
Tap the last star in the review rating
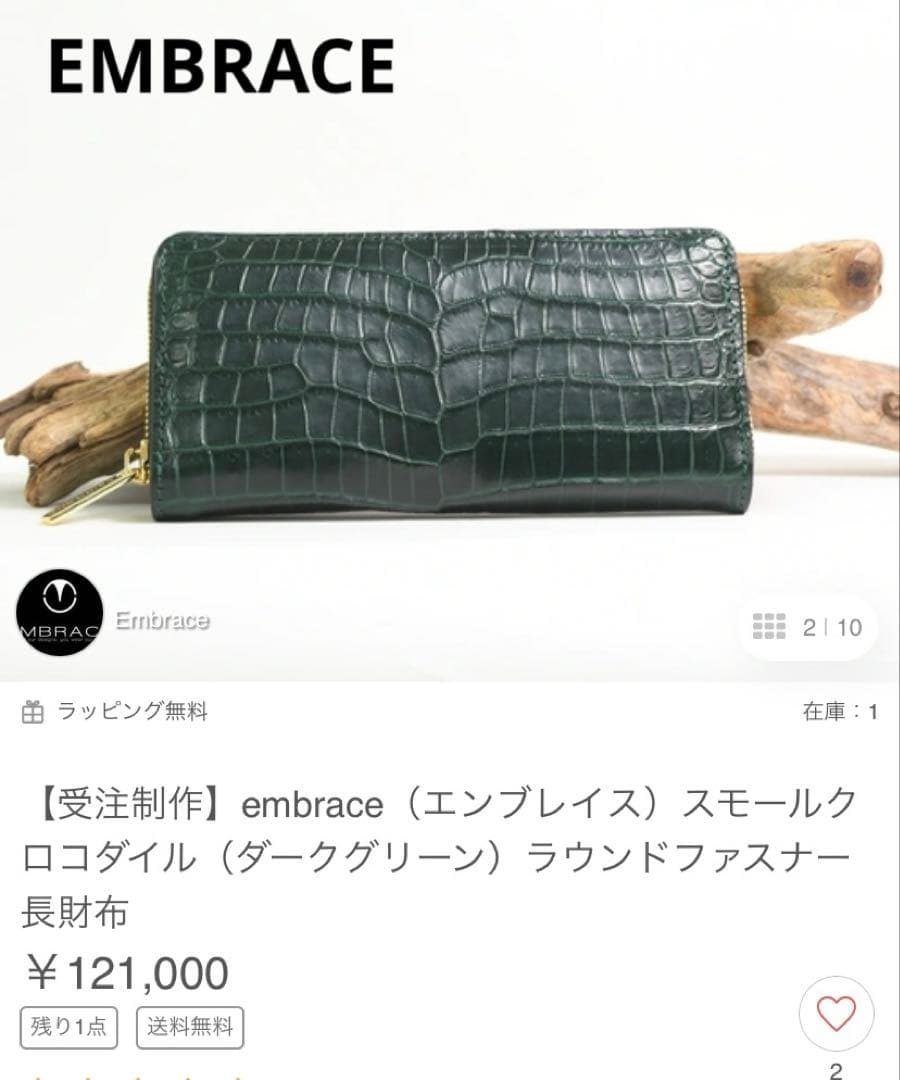[238, 1076]
